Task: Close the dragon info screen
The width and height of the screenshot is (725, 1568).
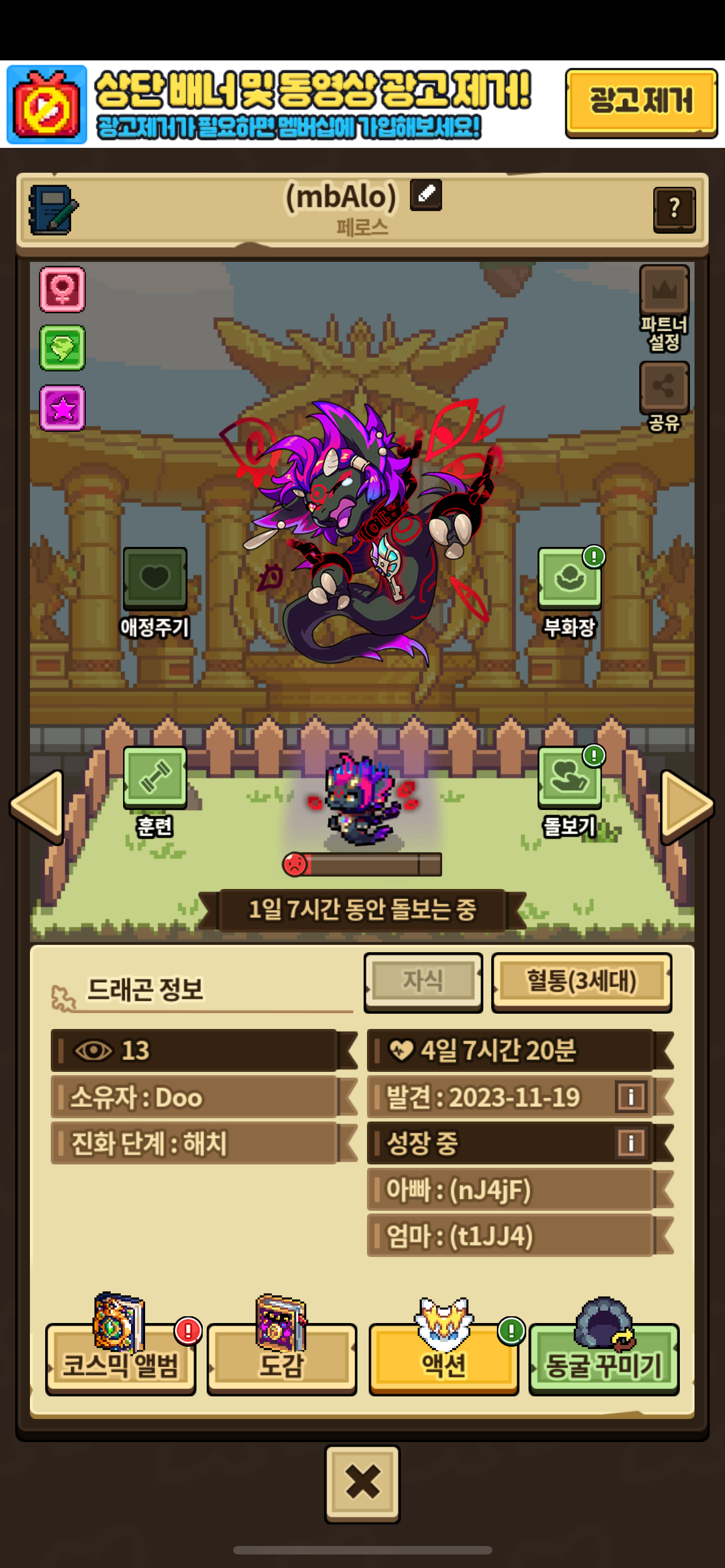Action: [x=362, y=1483]
